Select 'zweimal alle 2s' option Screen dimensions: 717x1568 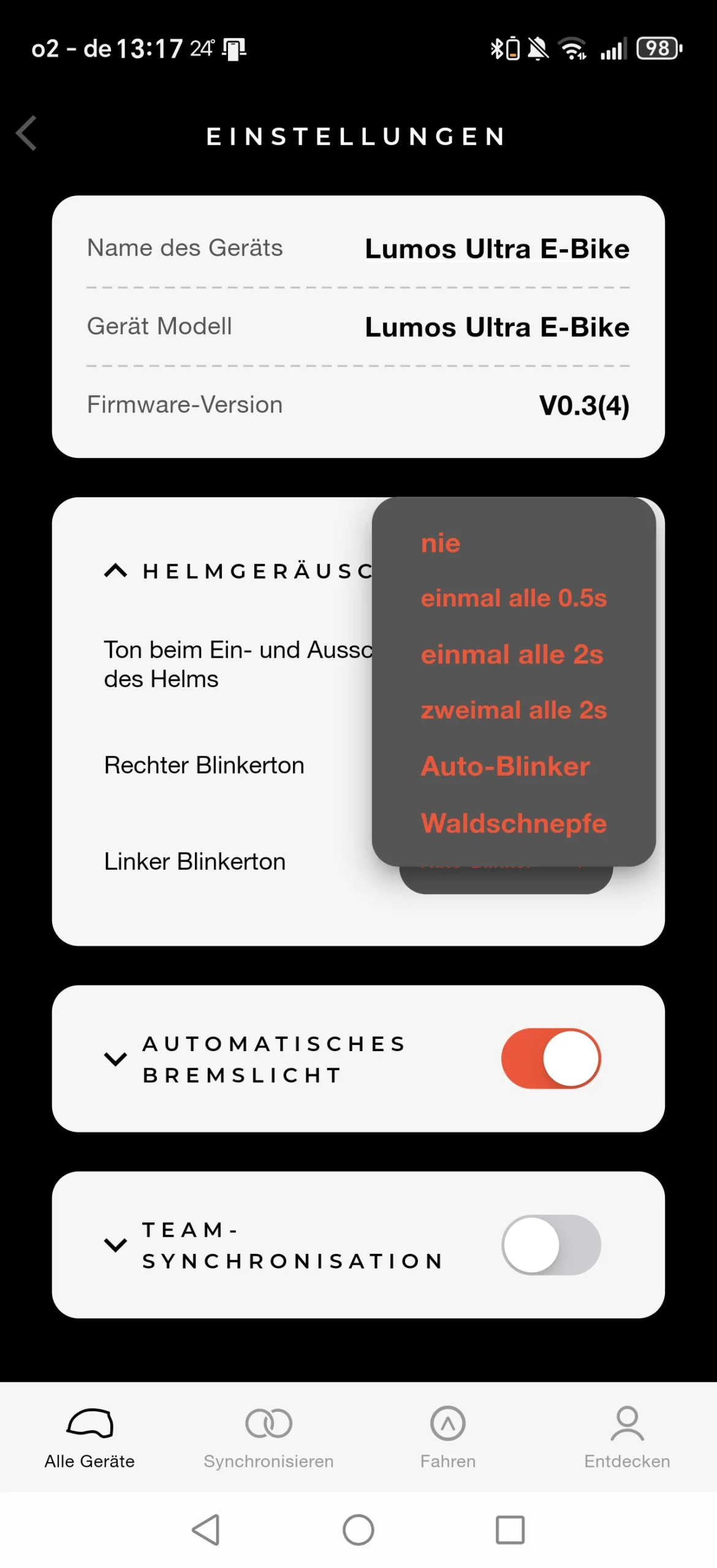(514, 710)
